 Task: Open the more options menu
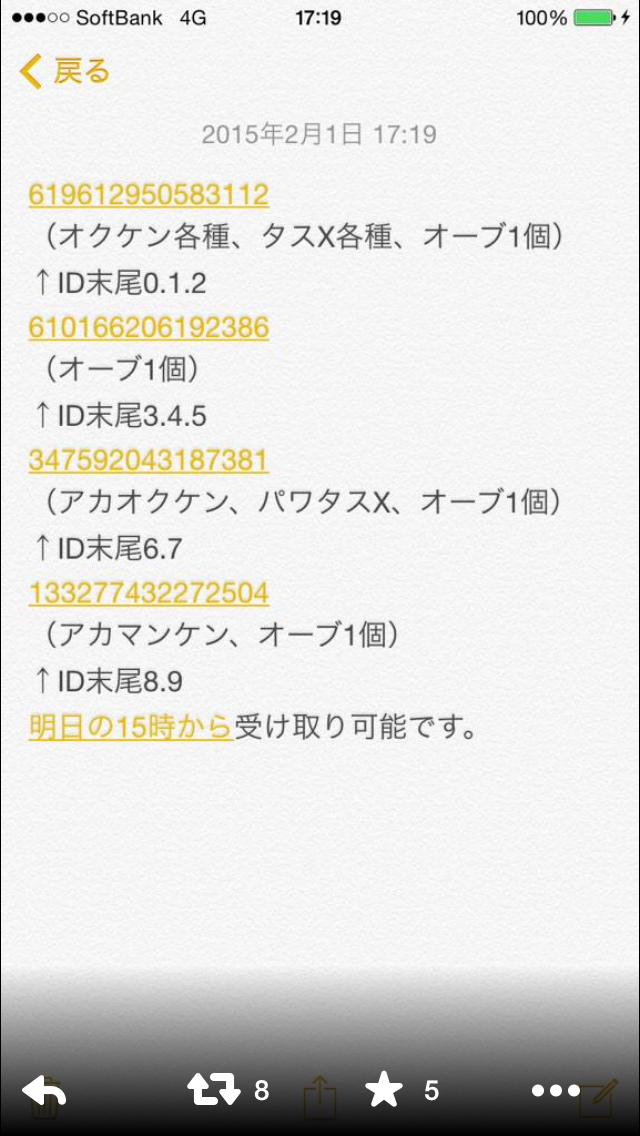coord(555,1090)
